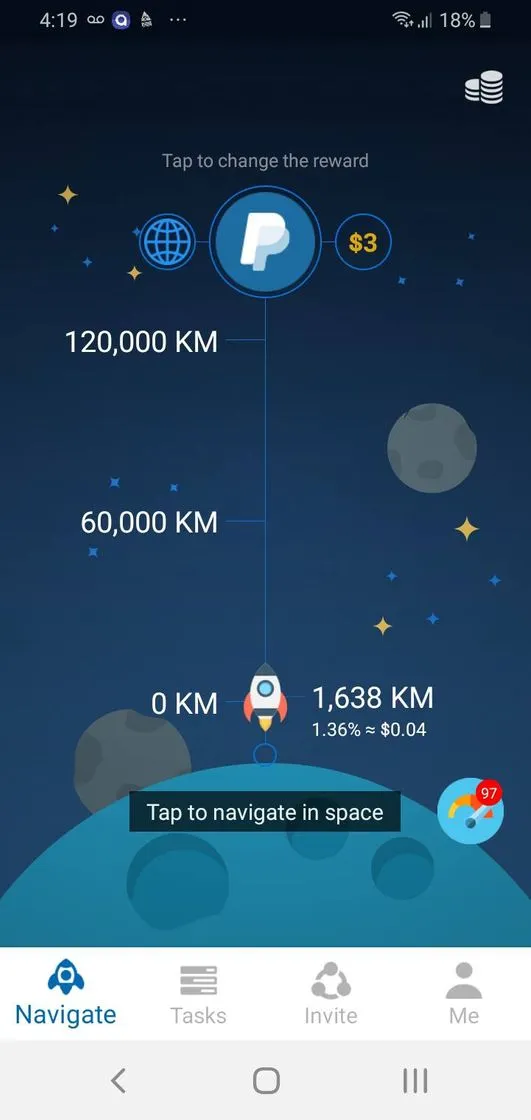Select the globe region icon
This screenshot has width=531, height=1120.
coord(167,243)
